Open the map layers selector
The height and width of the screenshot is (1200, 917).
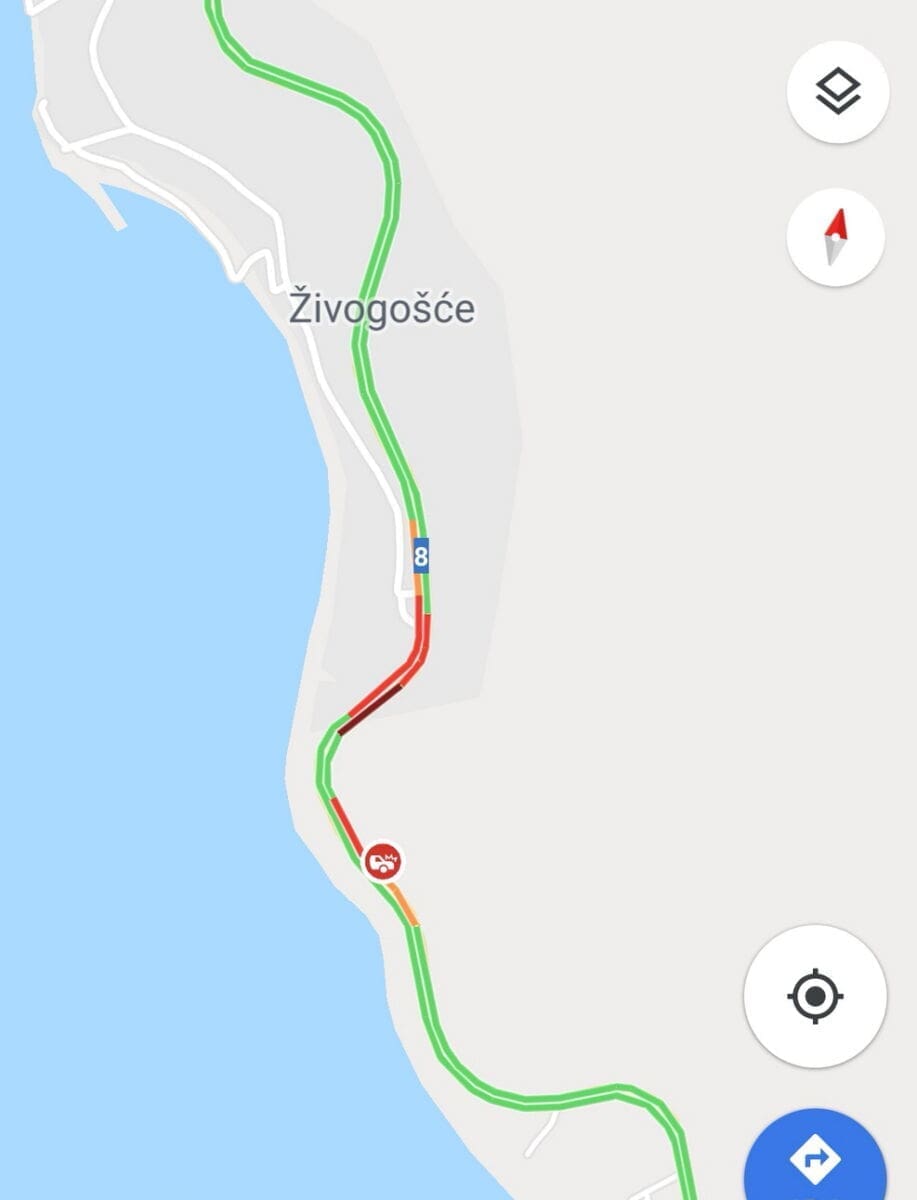pyautogui.click(x=837, y=92)
